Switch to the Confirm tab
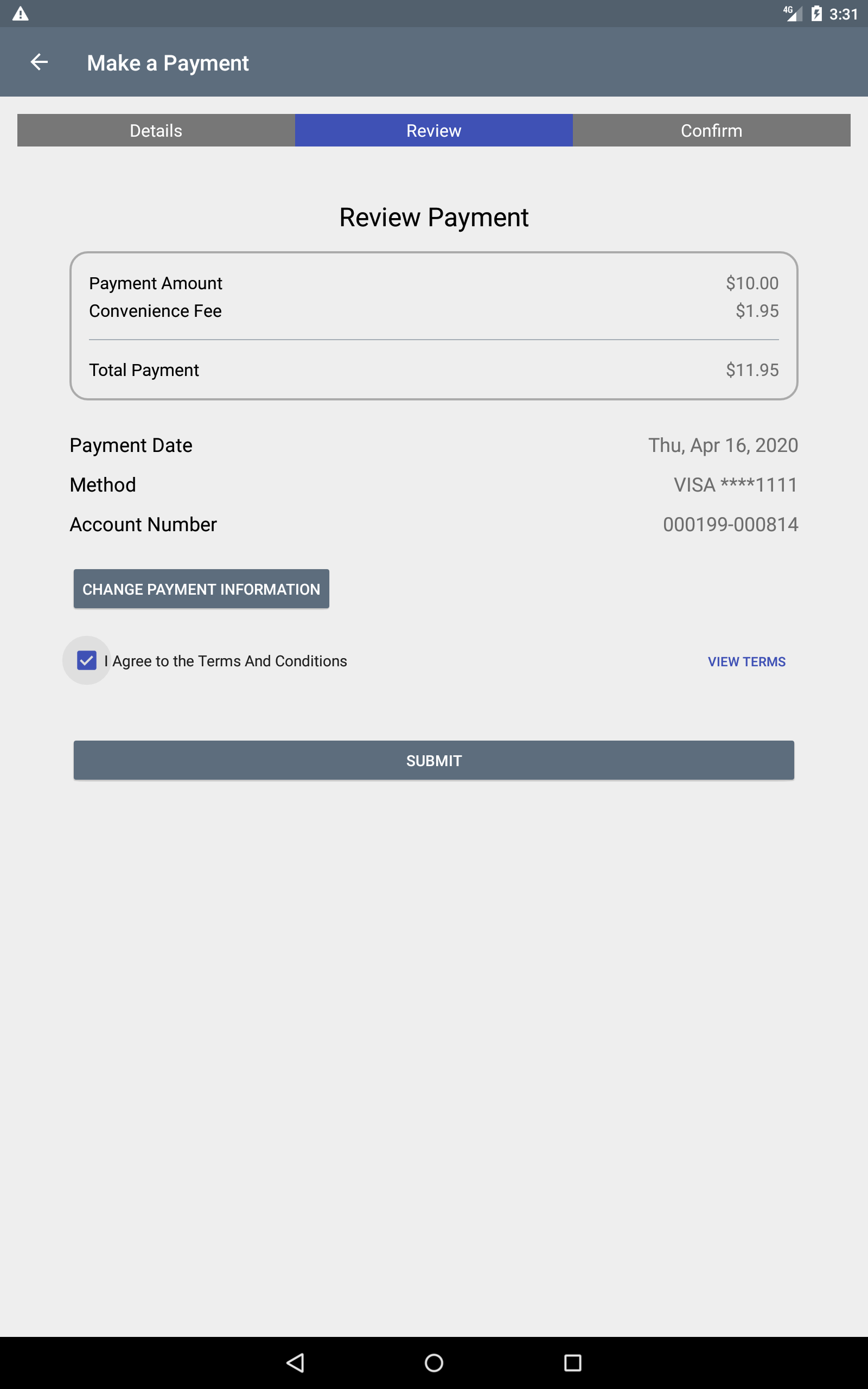 click(x=711, y=130)
